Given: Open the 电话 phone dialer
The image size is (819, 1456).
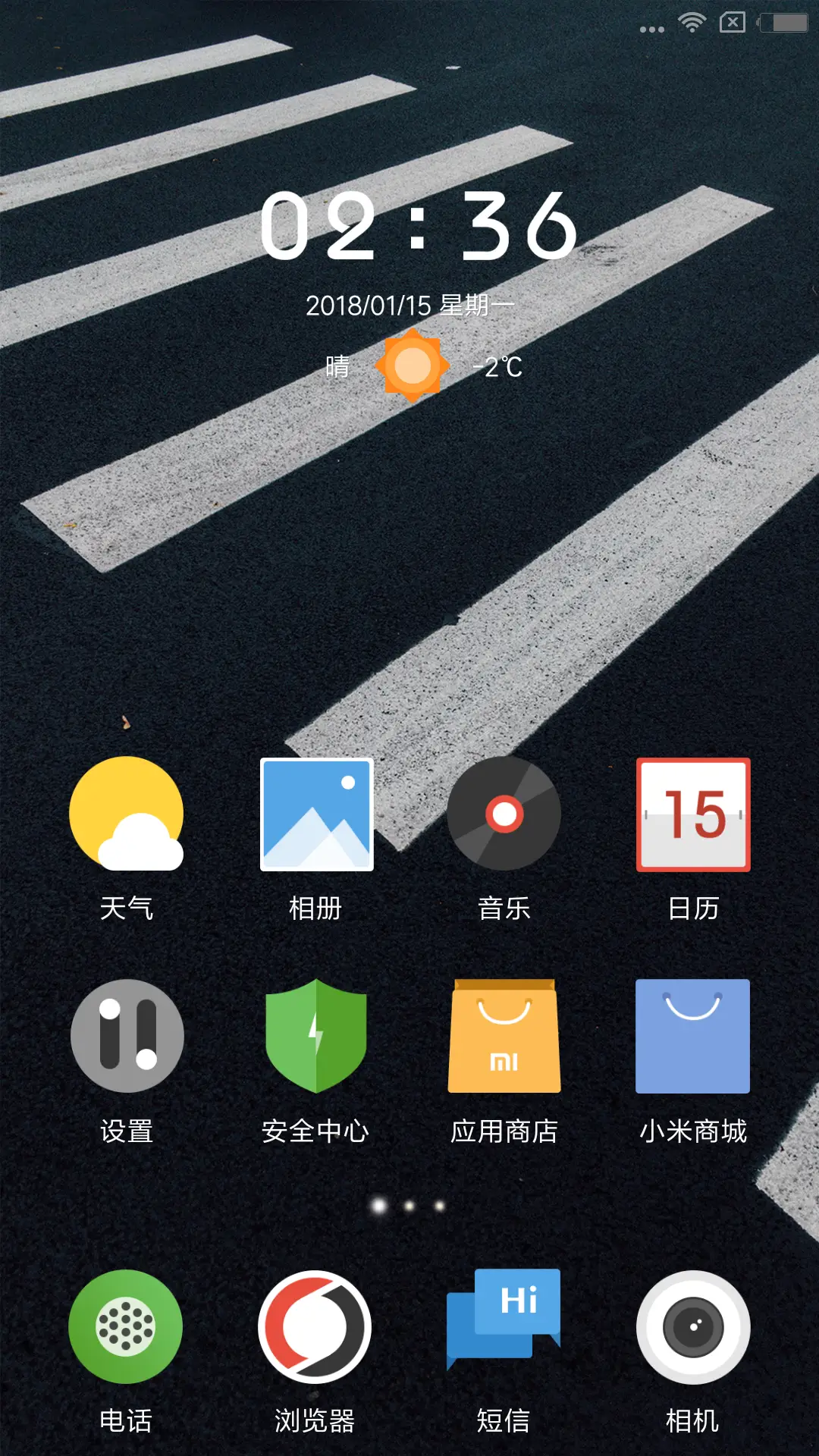Looking at the screenshot, I should tap(127, 1326).
